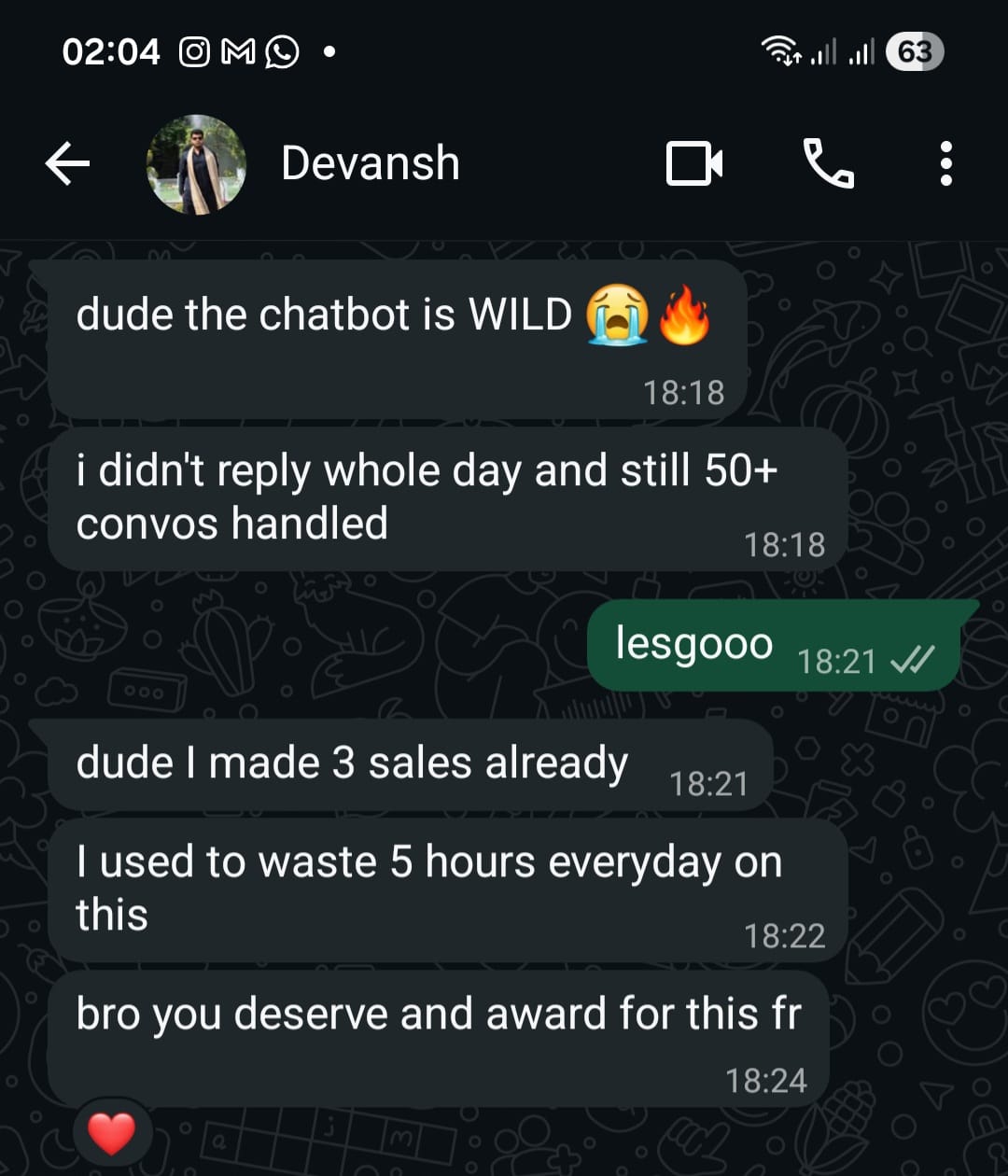Viewport: 1008px width, 1176px height.
Task: Start a voice call with Devansh
Action: click(828, 164)
